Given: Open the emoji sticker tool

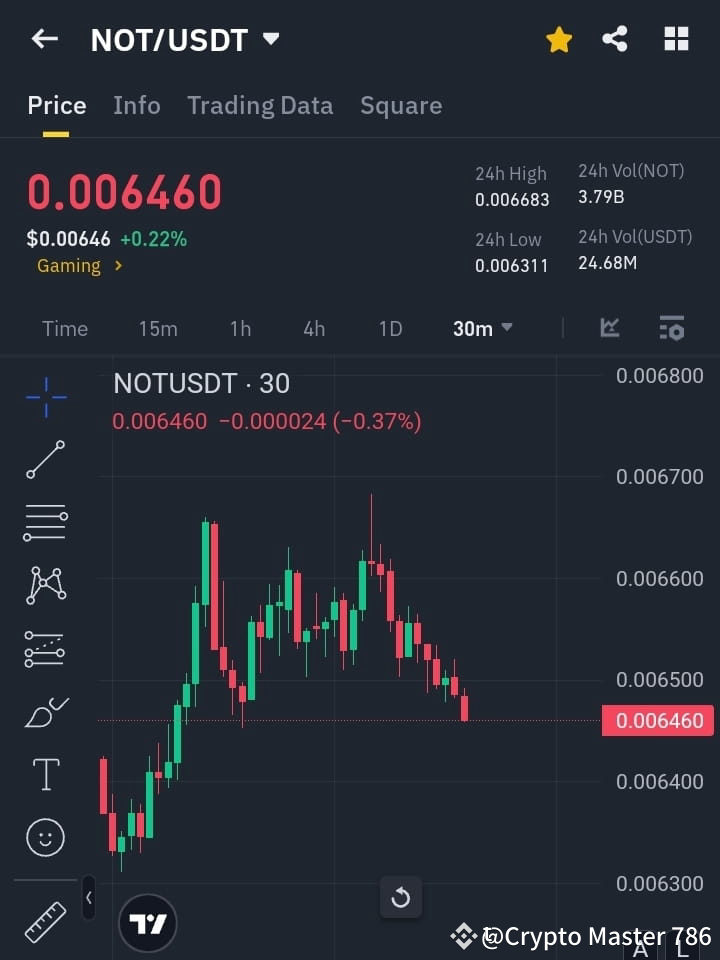Looking at the screenshot, I should [45, 837].
